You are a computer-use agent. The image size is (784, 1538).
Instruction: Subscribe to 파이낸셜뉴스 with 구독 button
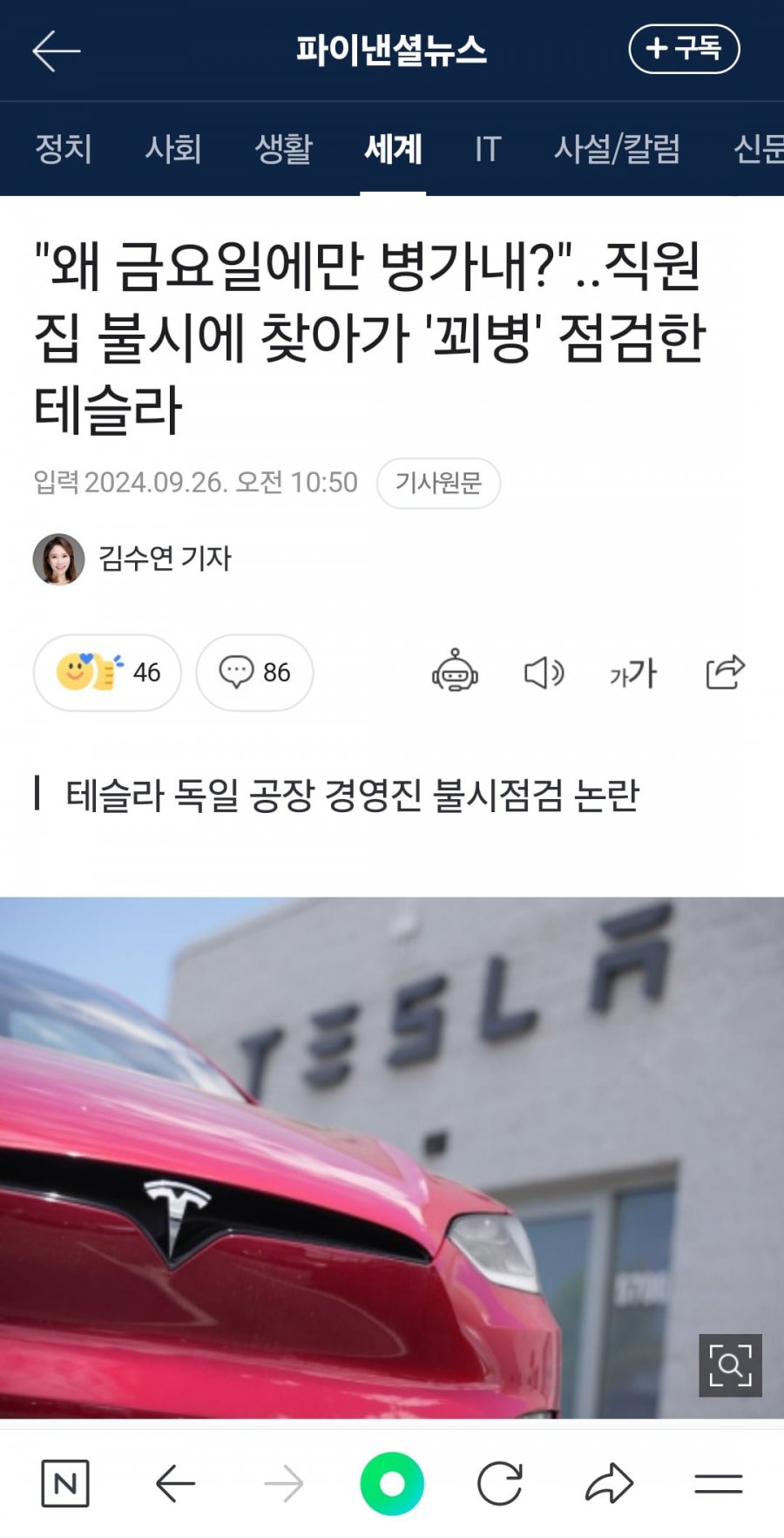pyautogui.click(x=684, y=49)
